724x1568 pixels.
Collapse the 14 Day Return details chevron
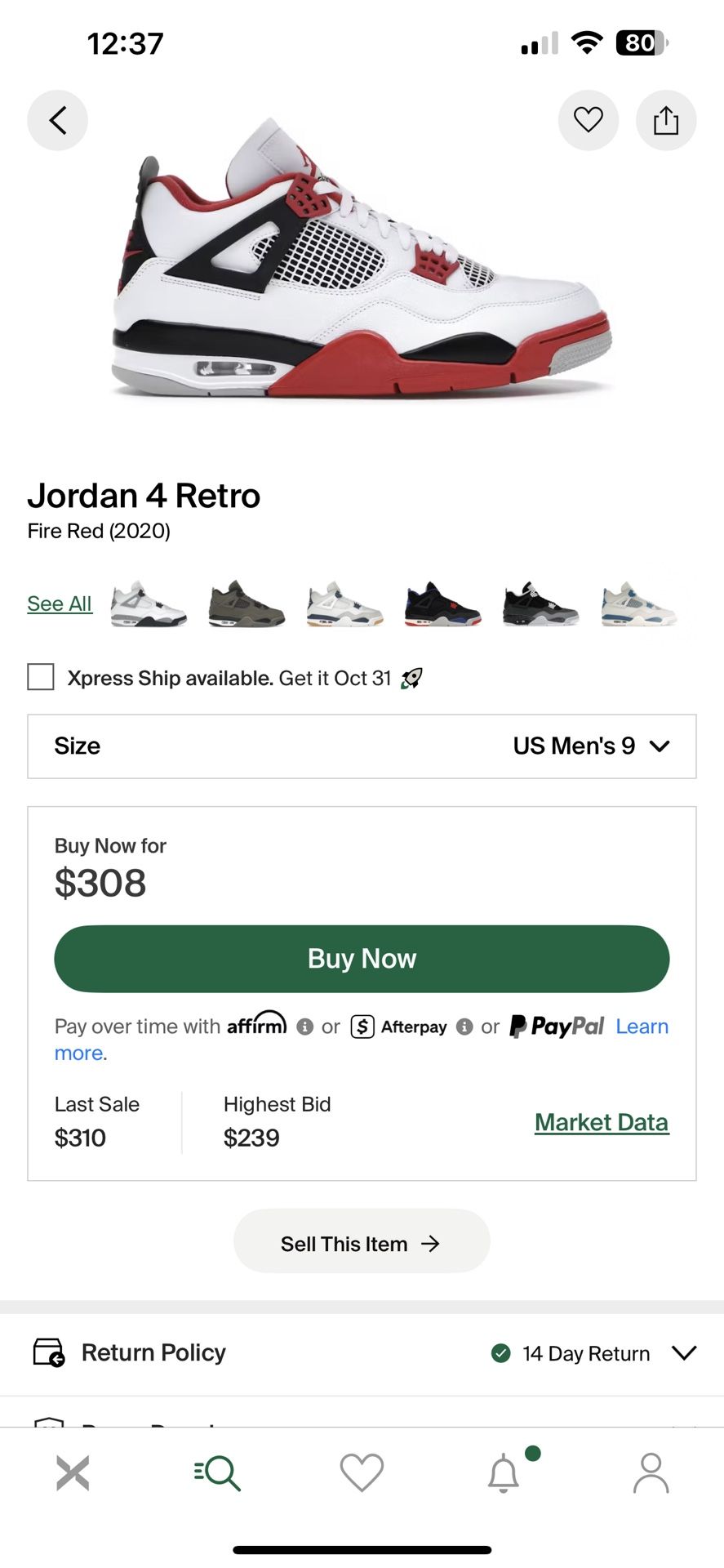point(684,1352)
